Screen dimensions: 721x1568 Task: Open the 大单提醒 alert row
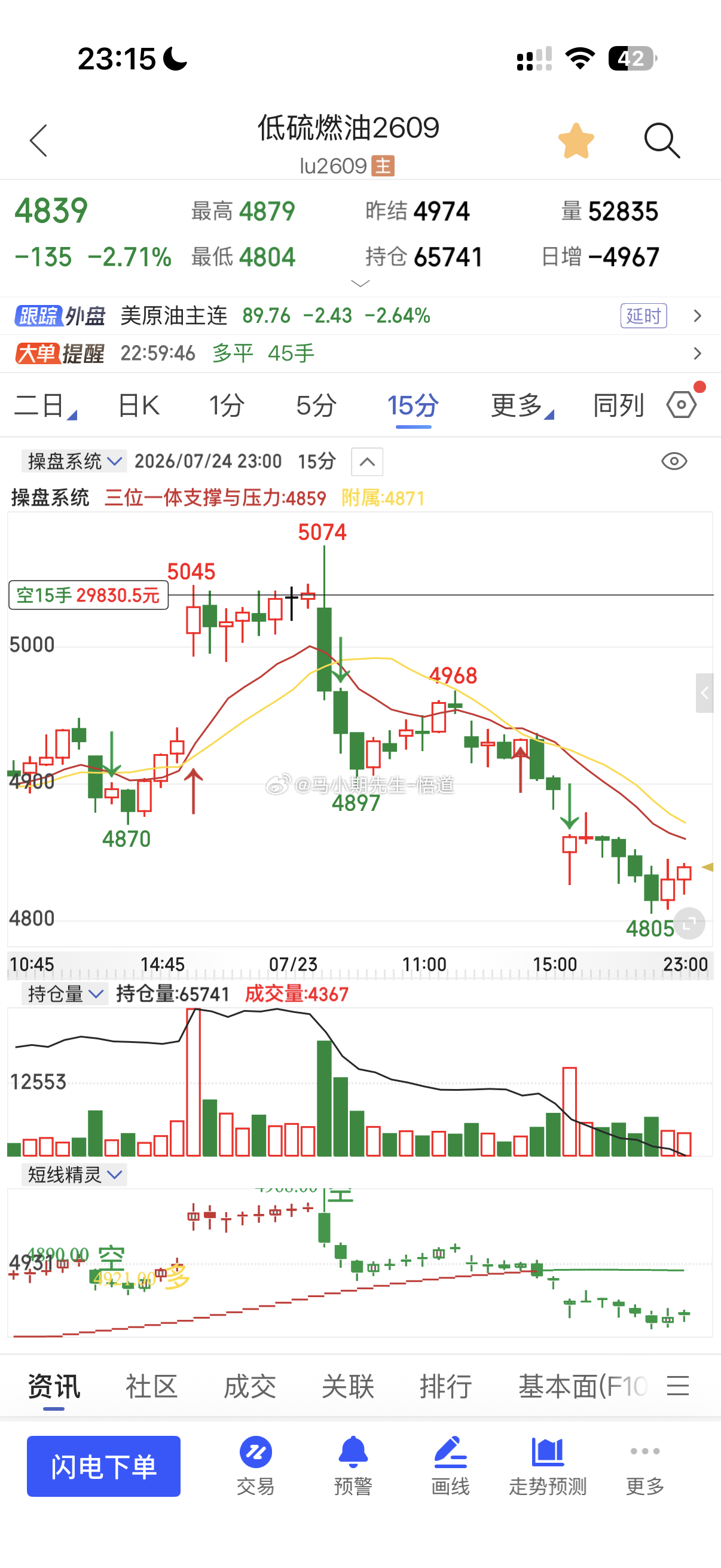360,353
